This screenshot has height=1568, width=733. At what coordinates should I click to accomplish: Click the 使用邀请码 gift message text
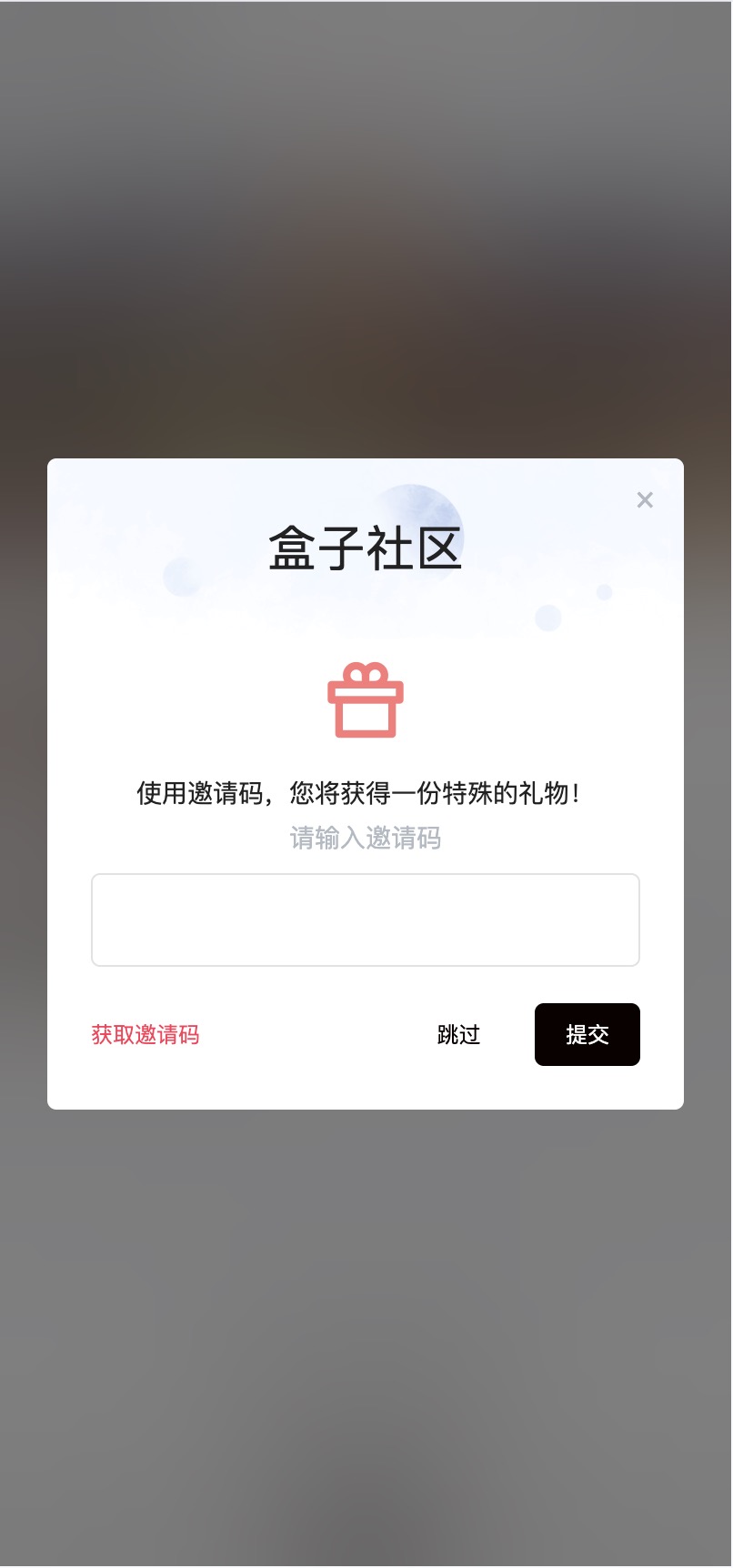click(x=366, y=793)
